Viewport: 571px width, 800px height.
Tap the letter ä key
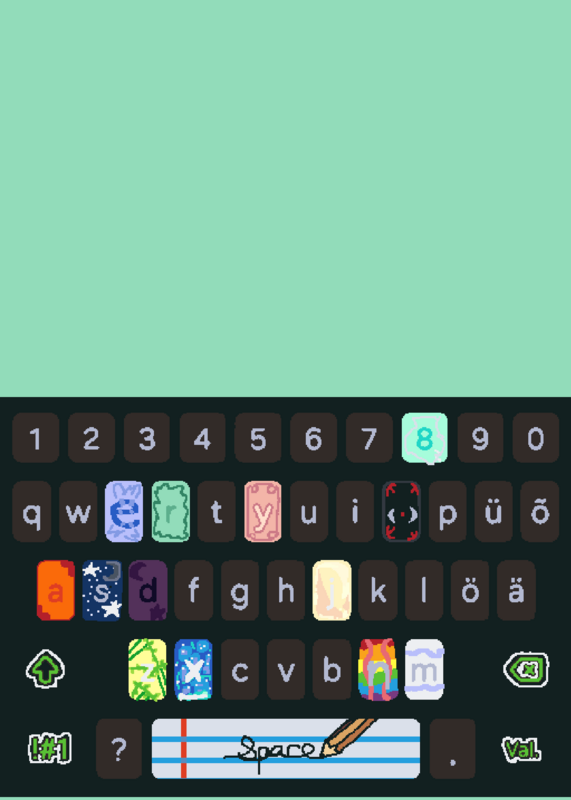516,590
